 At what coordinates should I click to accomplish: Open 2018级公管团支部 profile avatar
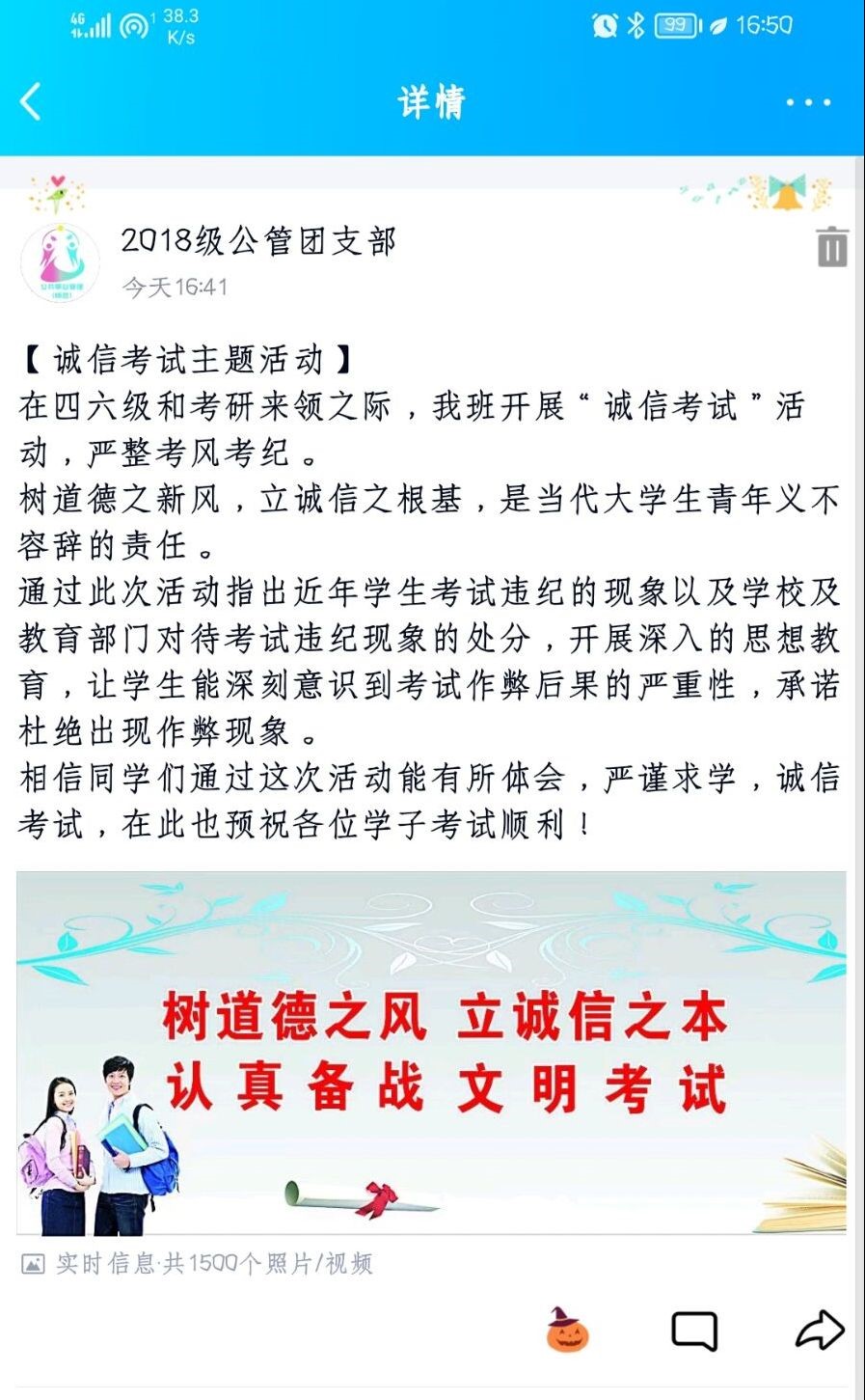tap(60, 261)
